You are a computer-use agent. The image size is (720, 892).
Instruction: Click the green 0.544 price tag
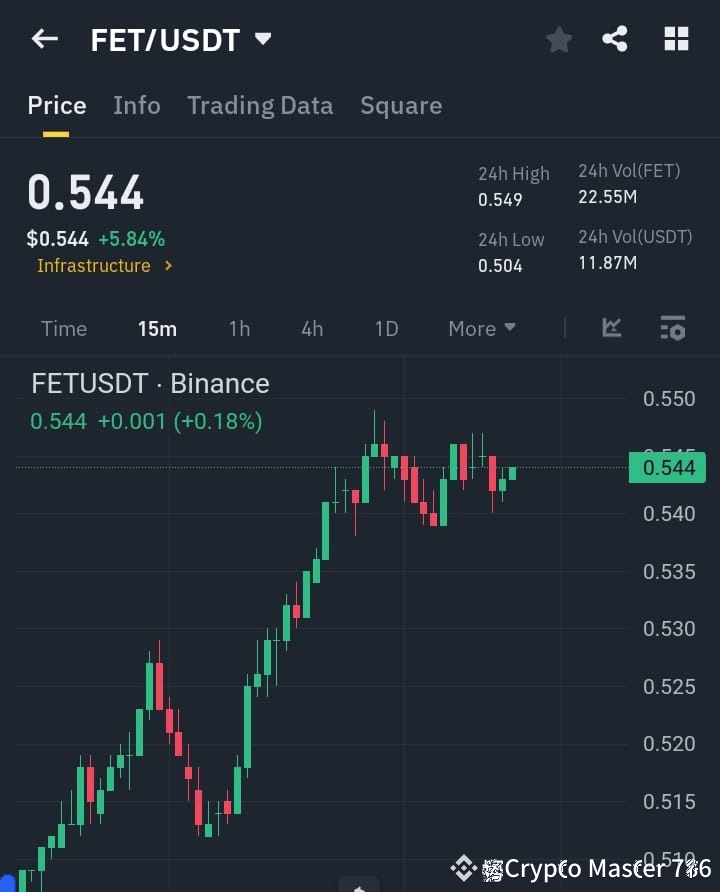tap(667, 467)
